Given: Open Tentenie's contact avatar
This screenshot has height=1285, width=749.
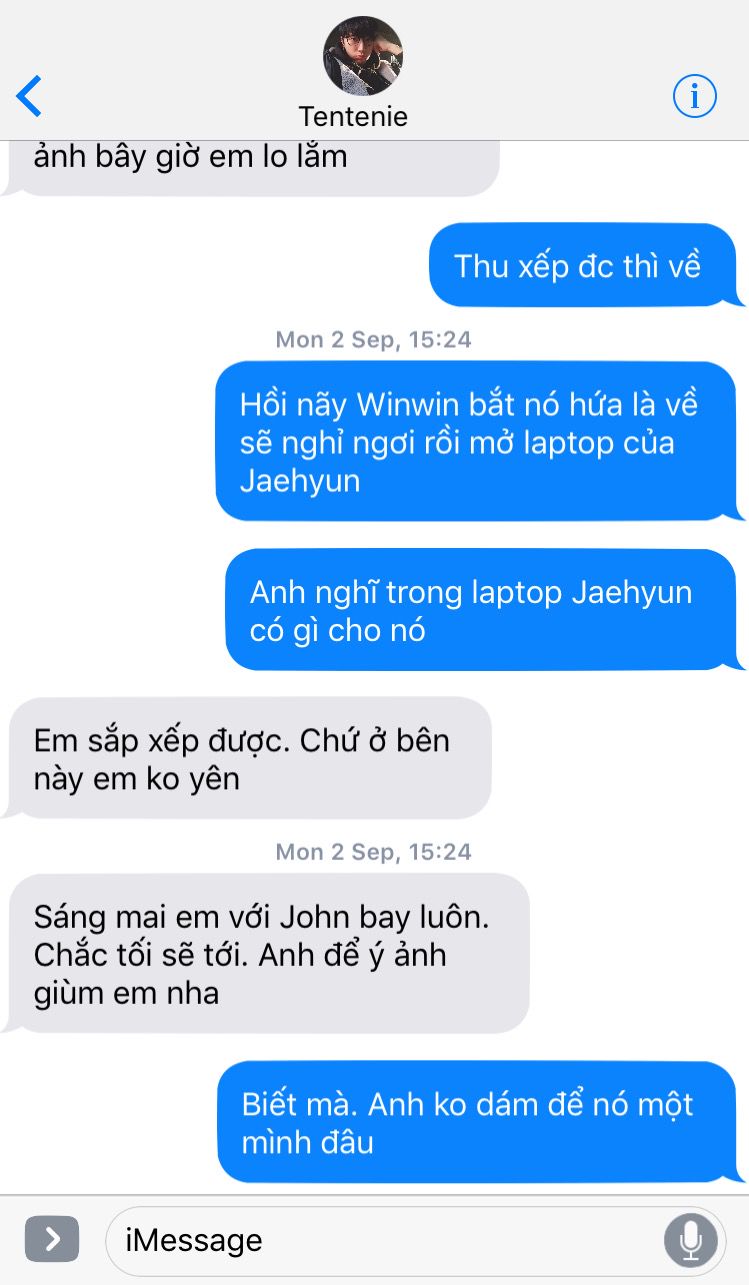Looking at the screenshot, I should coord(363,56).
